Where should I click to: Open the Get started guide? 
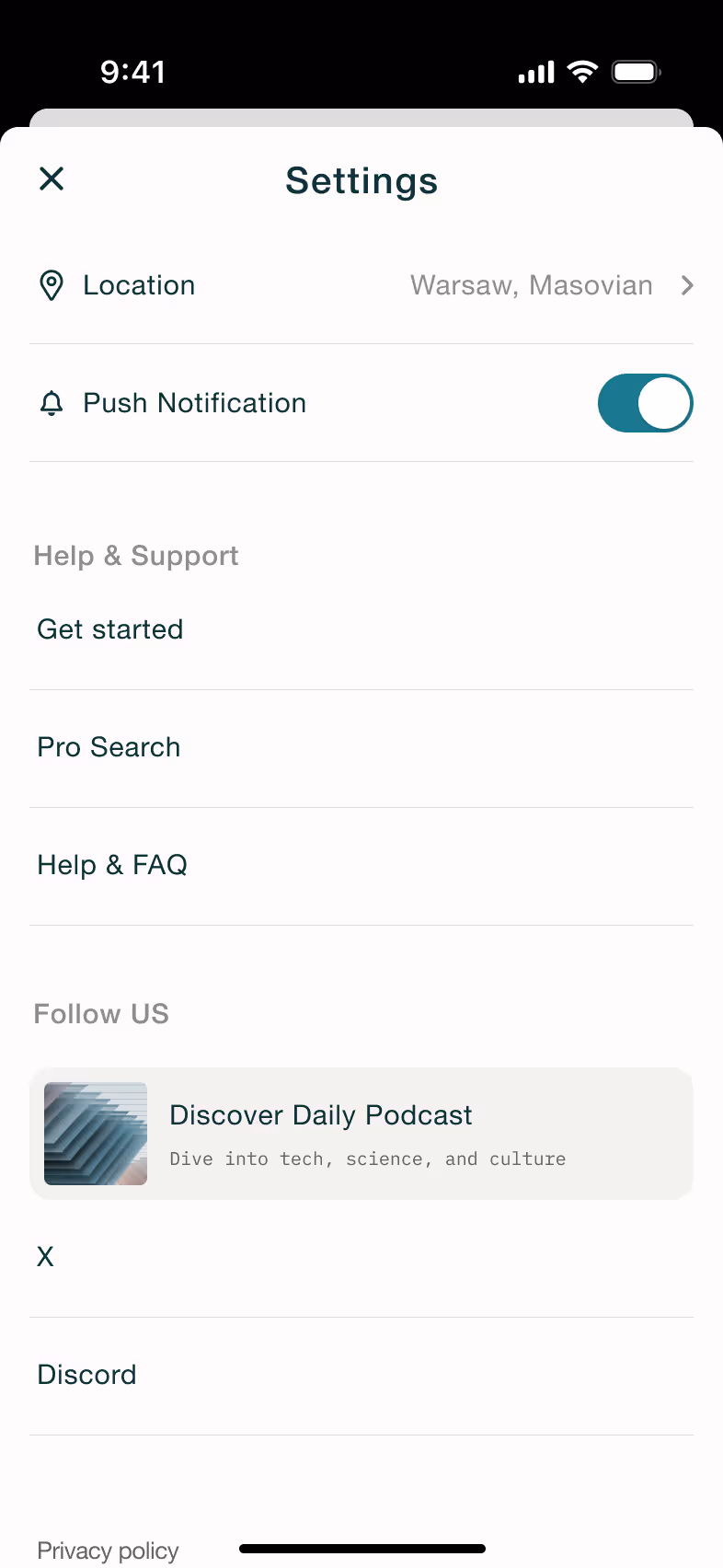pos(361,630)
